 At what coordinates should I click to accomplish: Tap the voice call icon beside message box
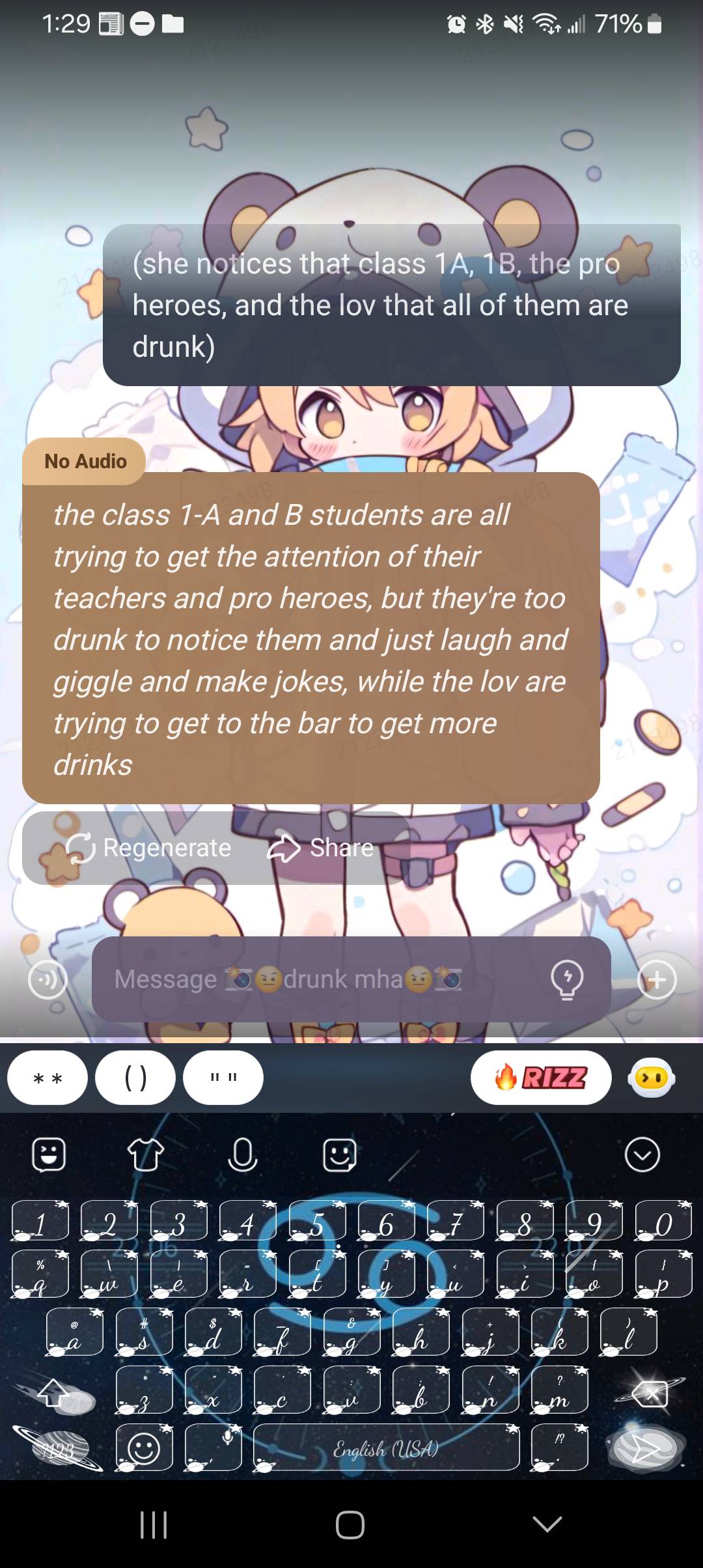[48, 979]
